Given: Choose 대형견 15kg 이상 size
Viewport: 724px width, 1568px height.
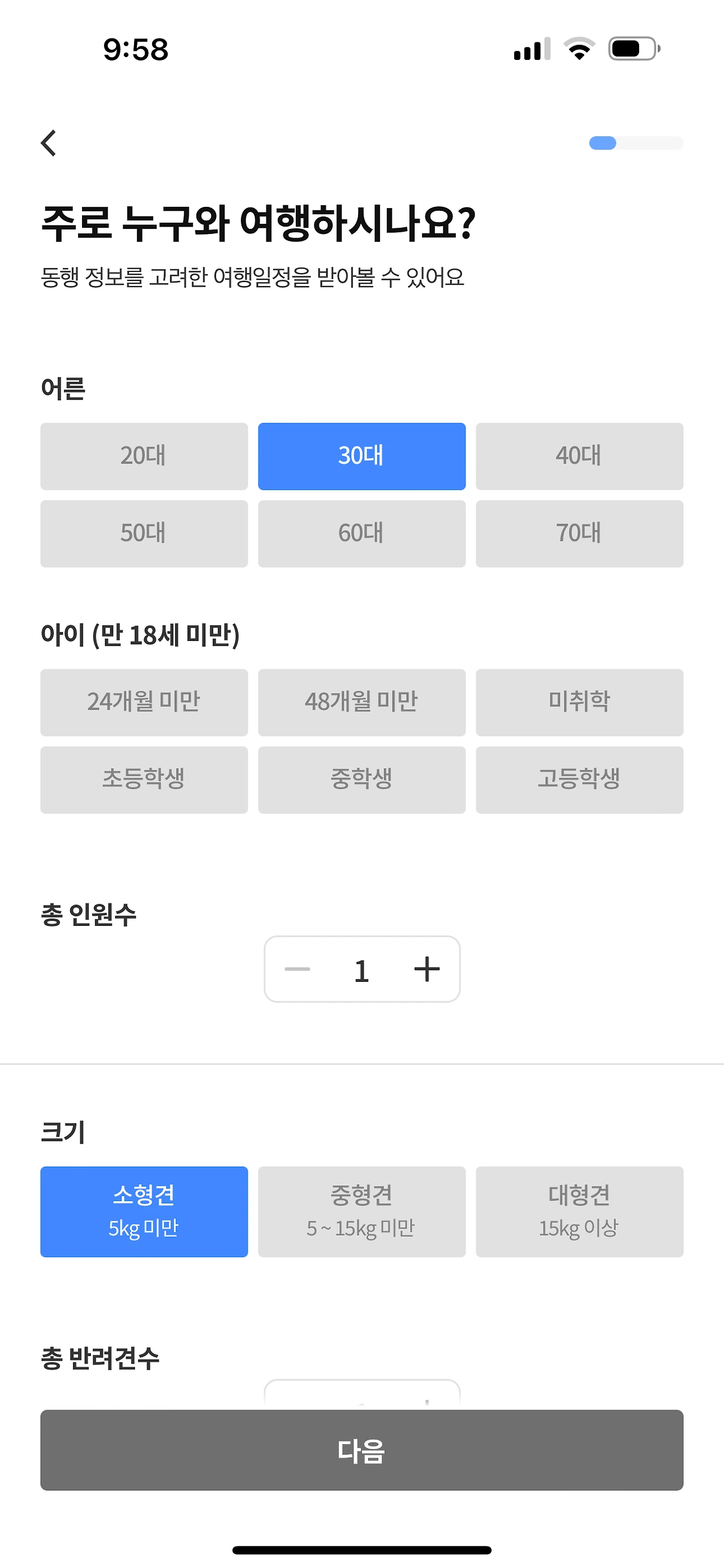Looking at the screenshot, I should coord(579,1211).
